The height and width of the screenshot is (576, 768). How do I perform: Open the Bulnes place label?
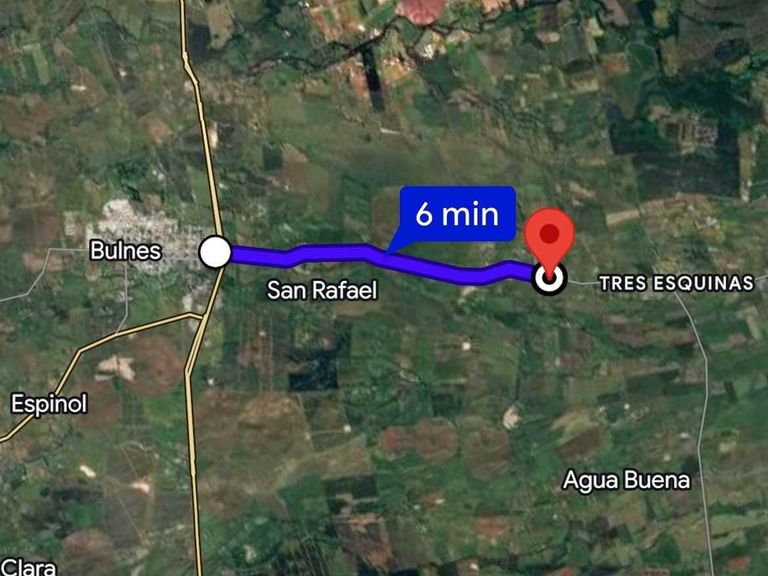click(x=126, y=251)
